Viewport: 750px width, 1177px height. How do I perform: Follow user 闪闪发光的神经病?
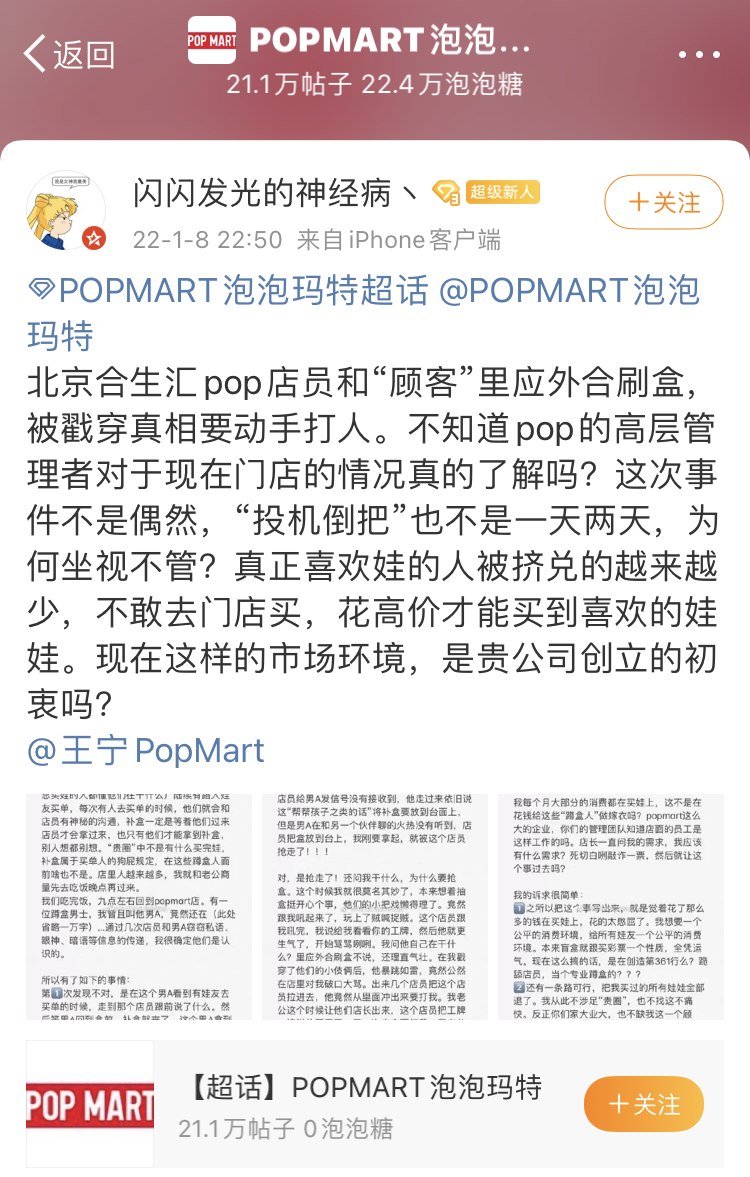point(664,203)
